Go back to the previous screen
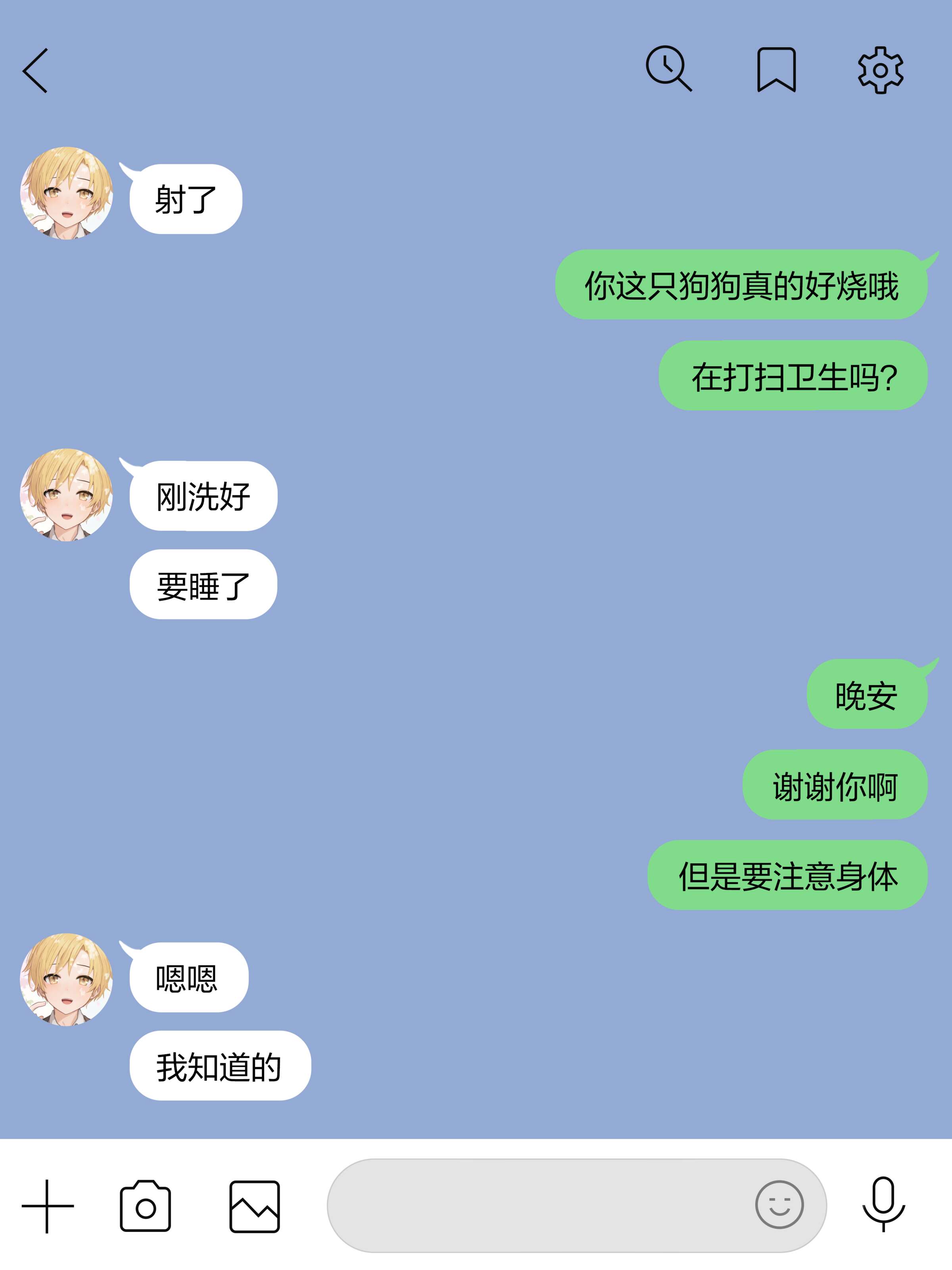Image resolution: width=952 pixels, height=1270 pixels. coord(36,71)
